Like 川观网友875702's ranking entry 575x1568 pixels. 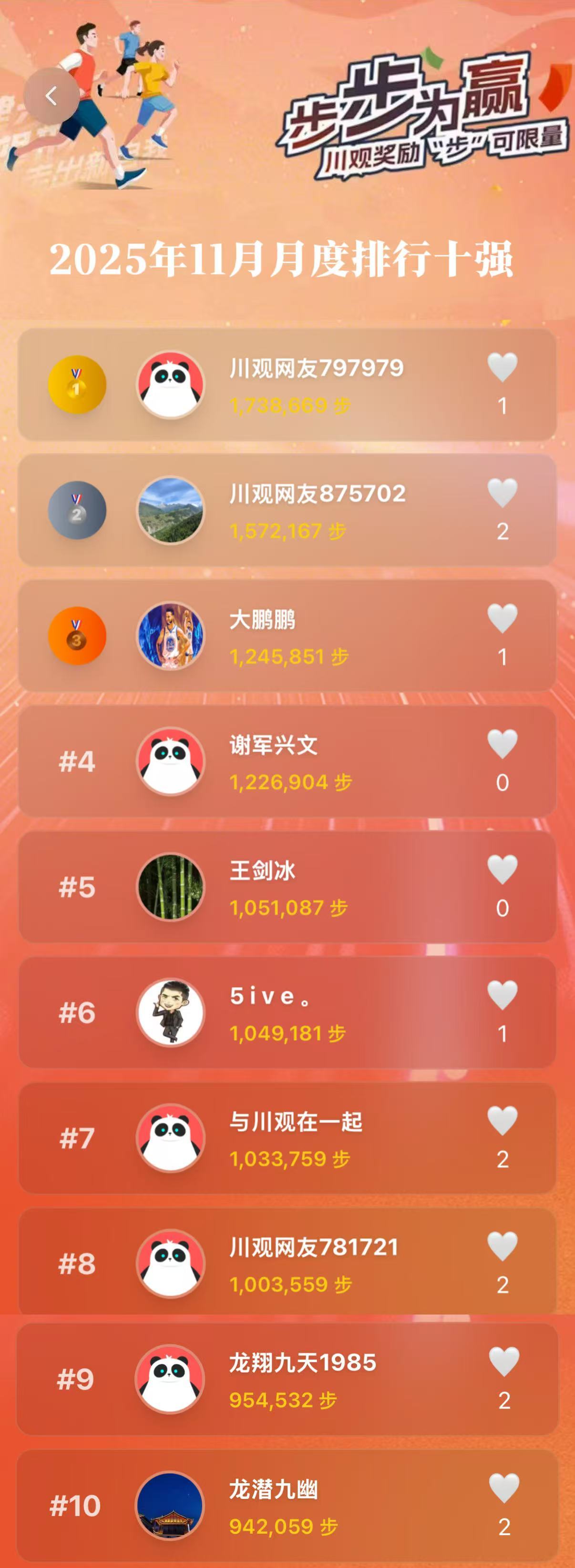click(503, 493)
